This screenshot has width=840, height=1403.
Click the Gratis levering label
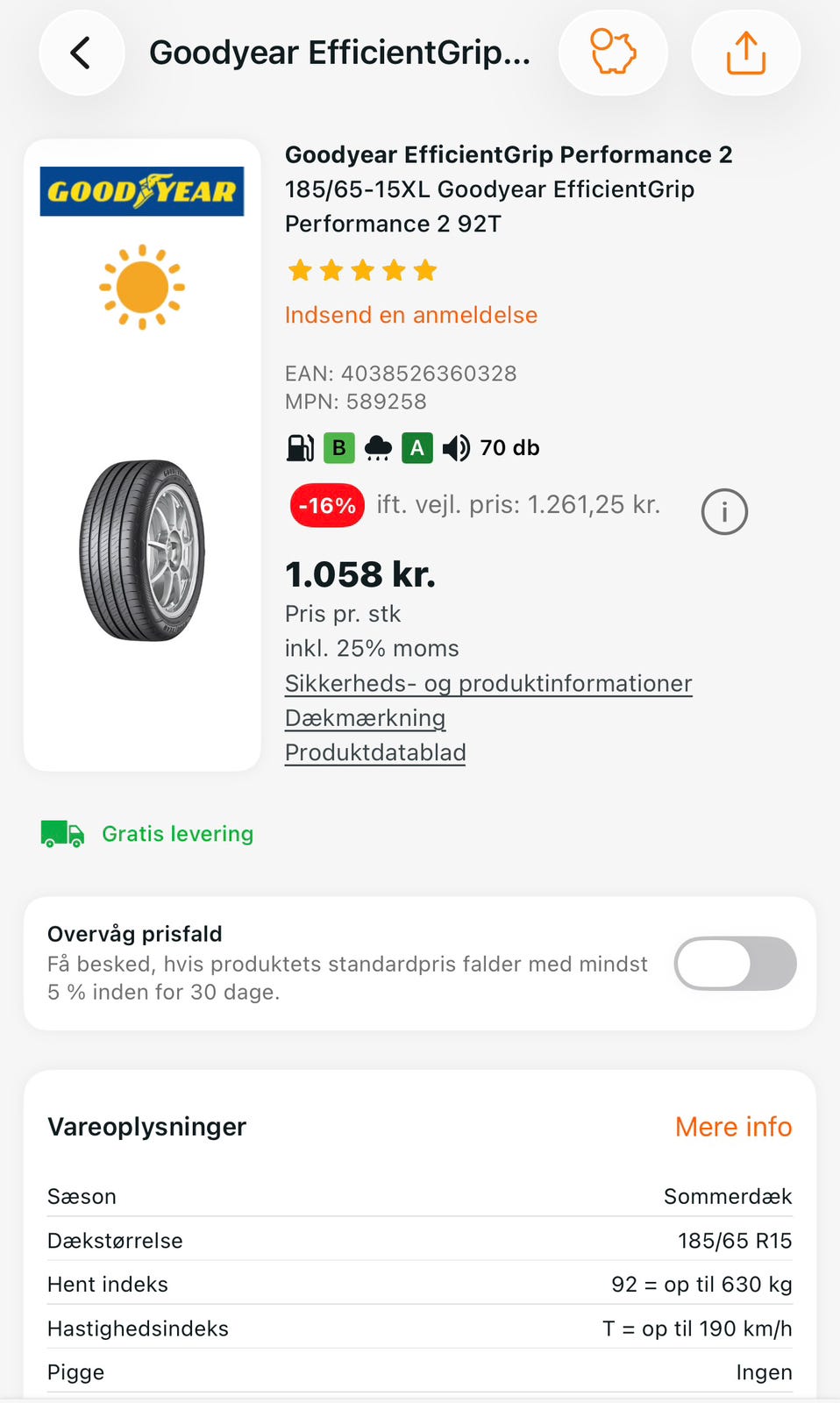178,834
